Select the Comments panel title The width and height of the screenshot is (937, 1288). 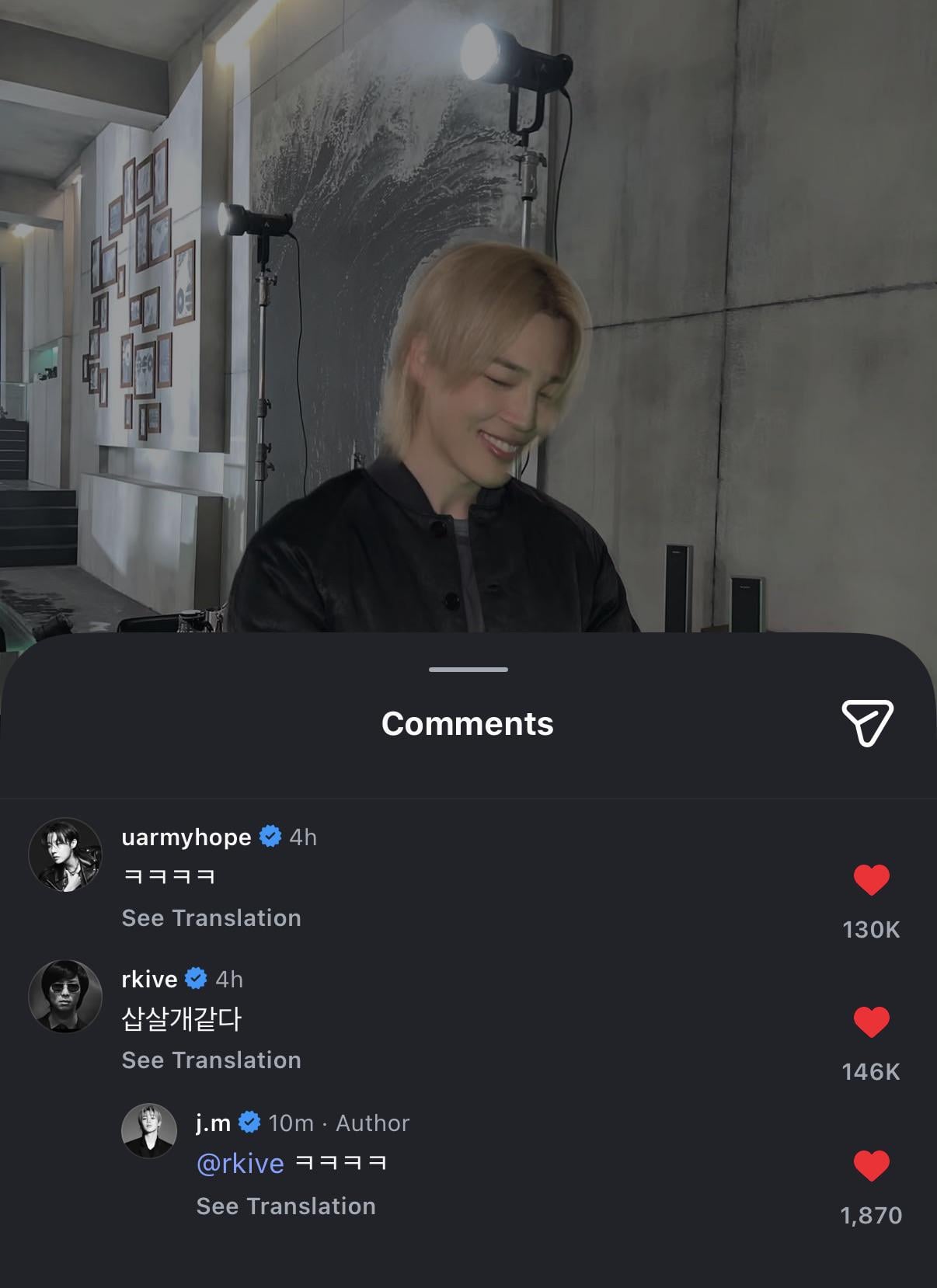pyautogui.click(x=468, y=723)
